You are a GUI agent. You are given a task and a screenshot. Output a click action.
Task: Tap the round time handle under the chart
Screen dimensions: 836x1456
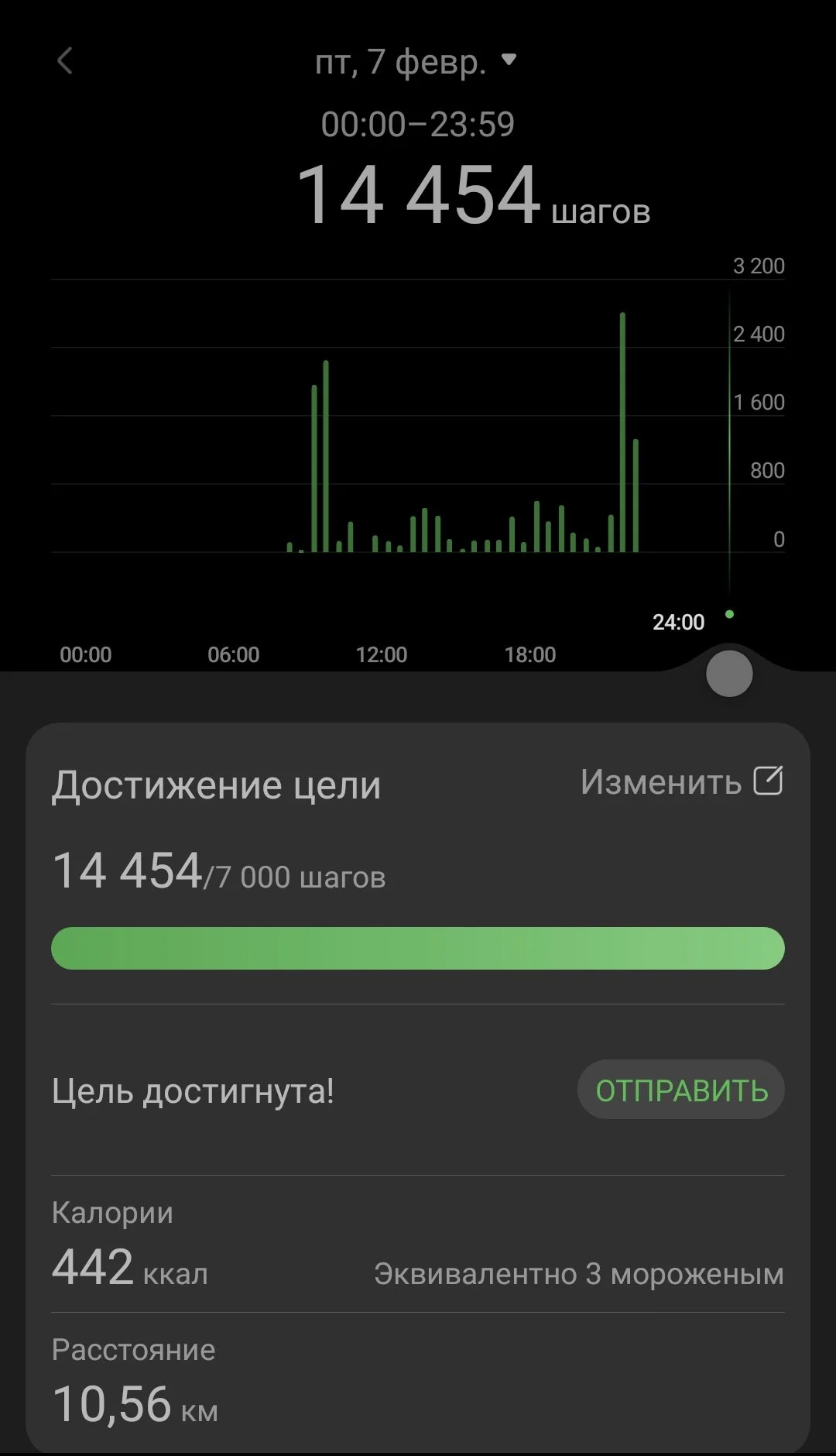(x=729, y=674)
